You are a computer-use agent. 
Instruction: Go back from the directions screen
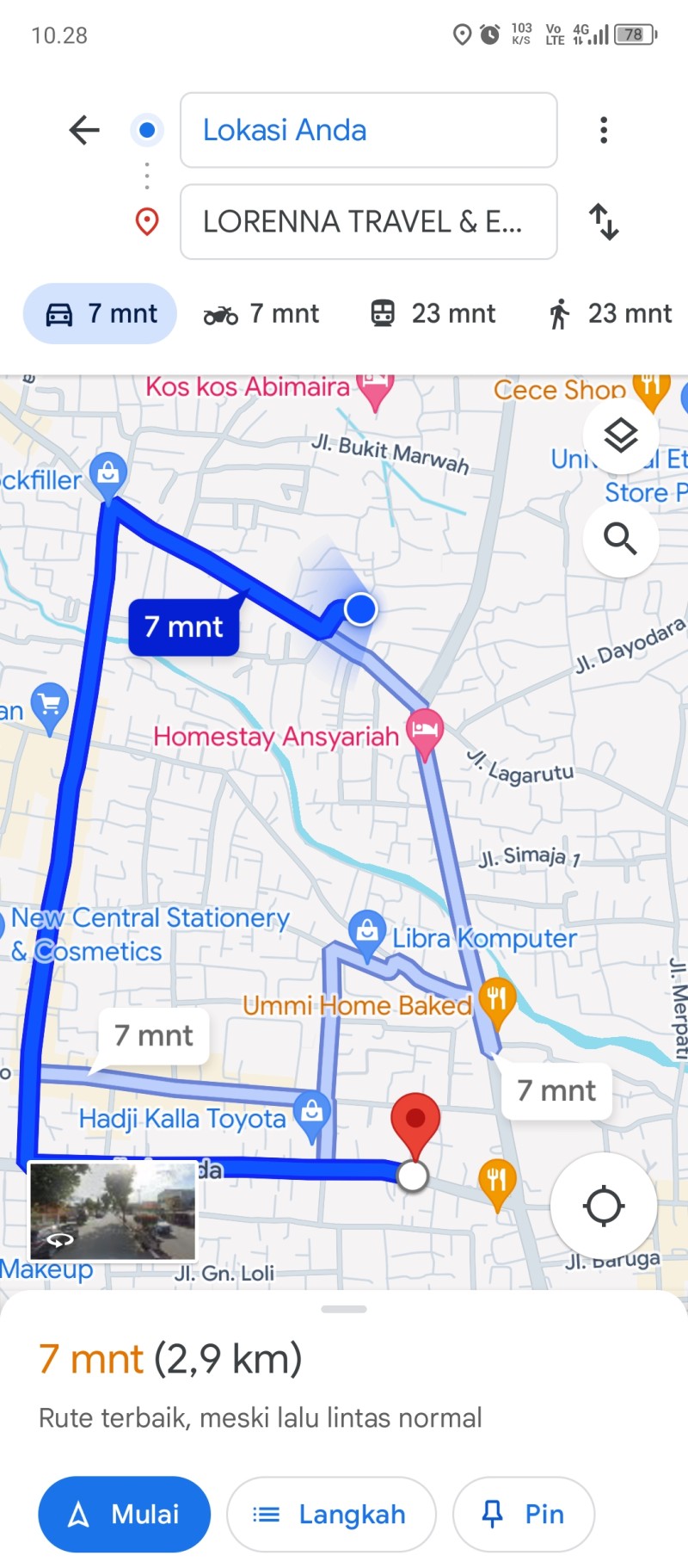(x=84, y=130)
